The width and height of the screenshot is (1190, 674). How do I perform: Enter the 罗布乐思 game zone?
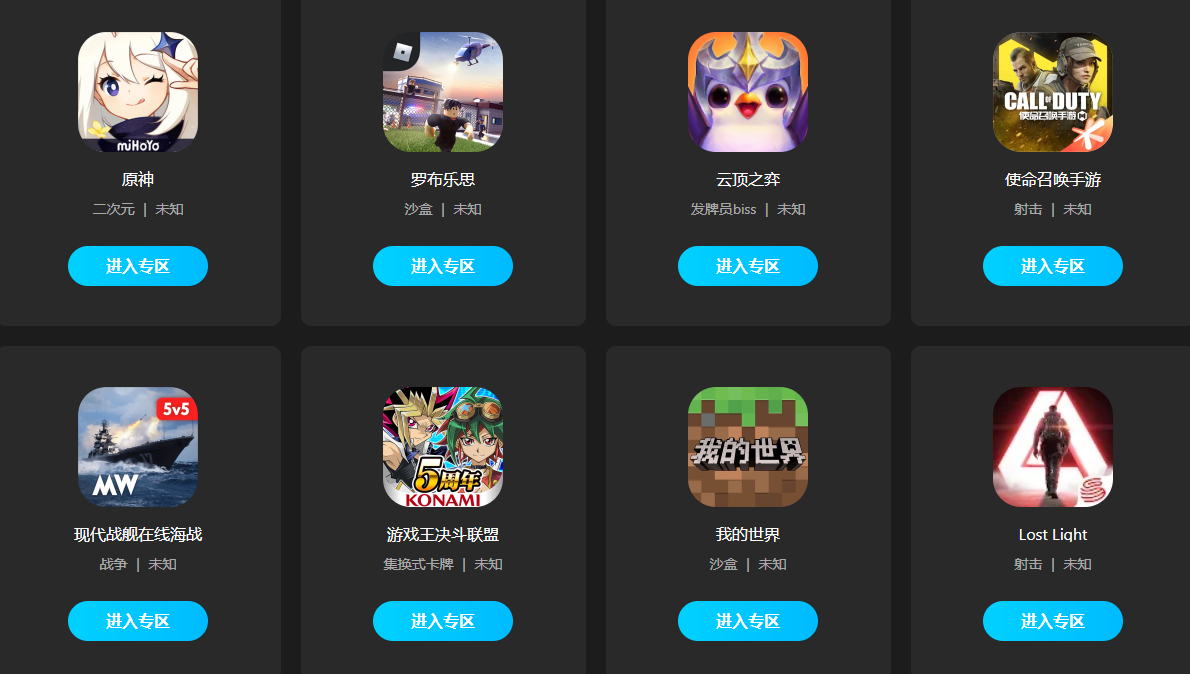(x=443, y=266)
